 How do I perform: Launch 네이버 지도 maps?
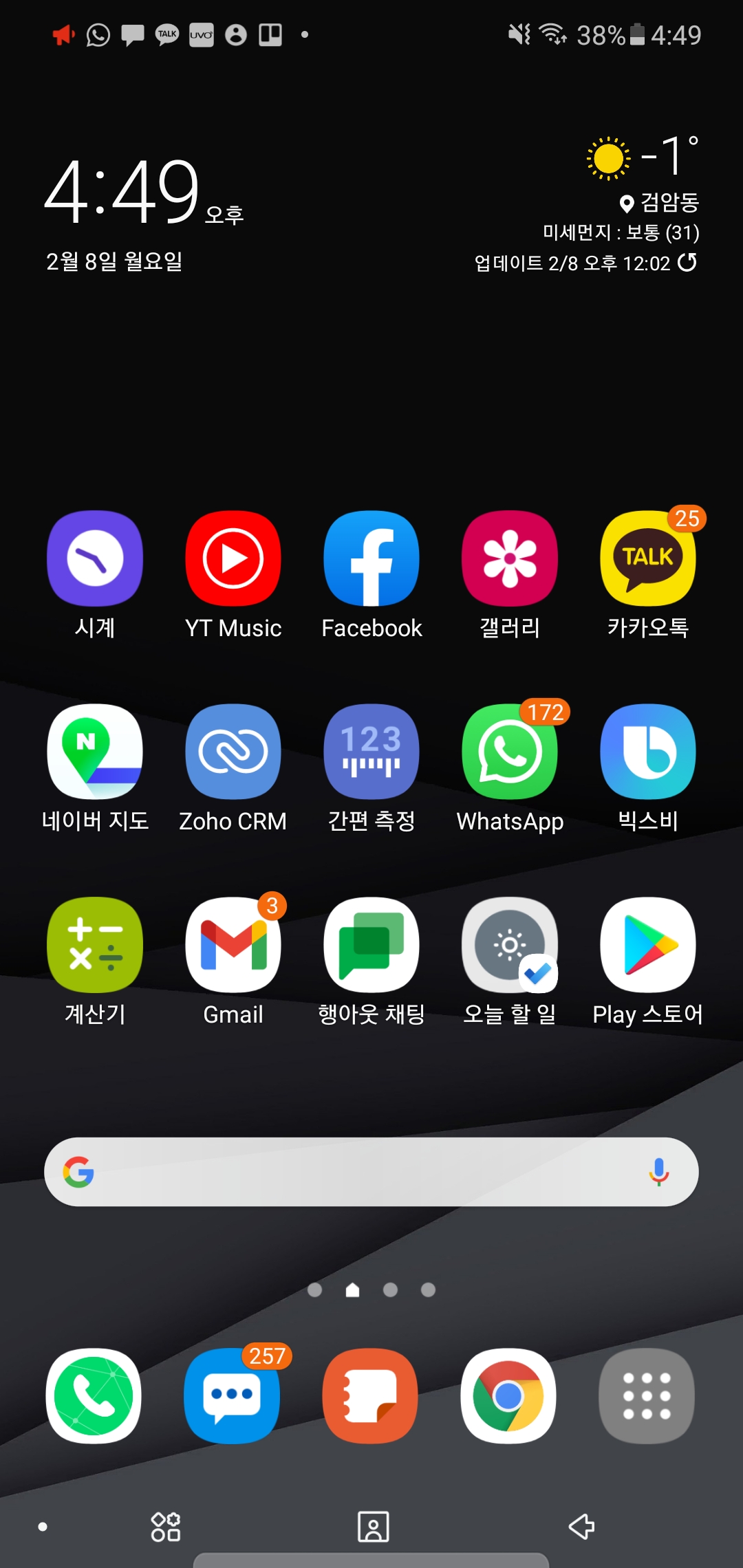(95, 752)
